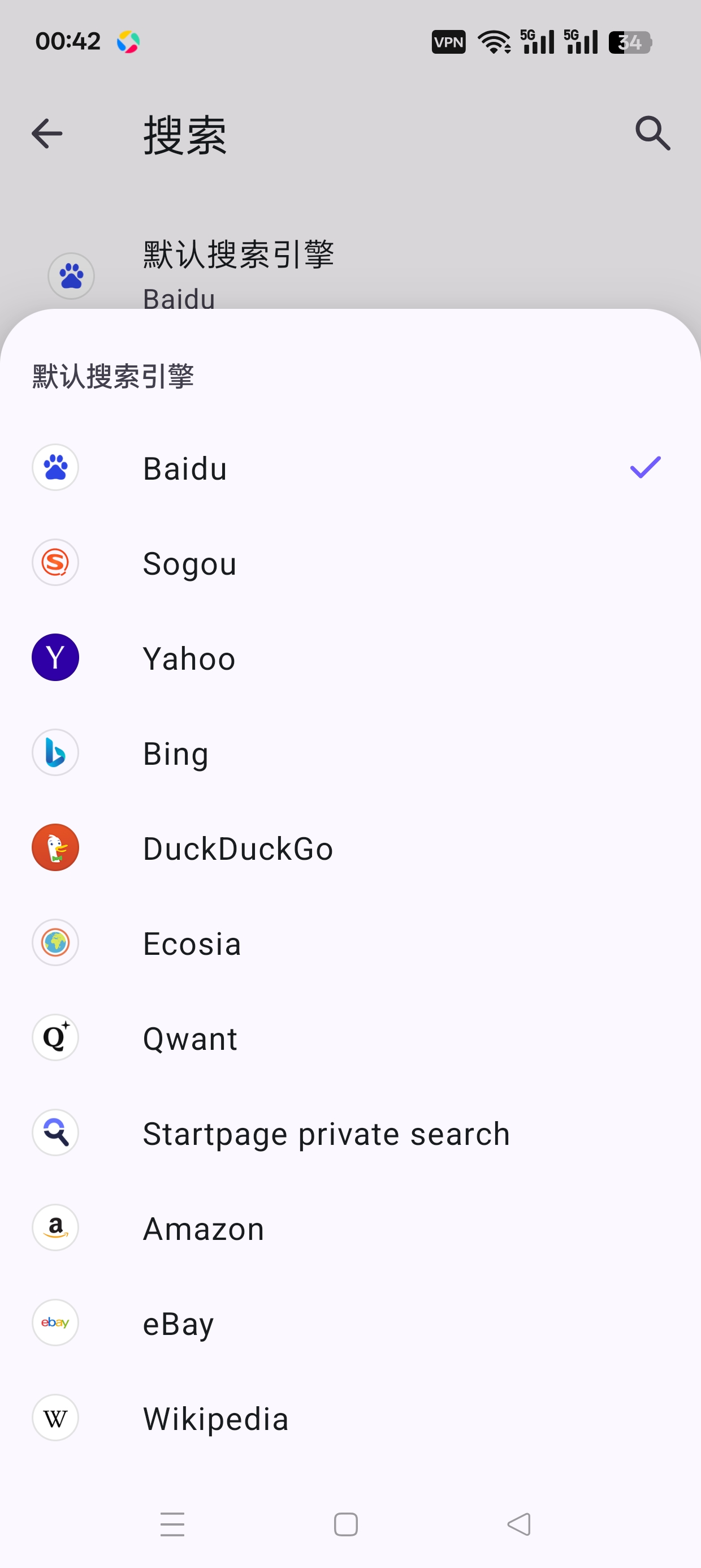701x1568 pixels.
Task: Pick Yahoo as the search engine
Action: [350, 657]
